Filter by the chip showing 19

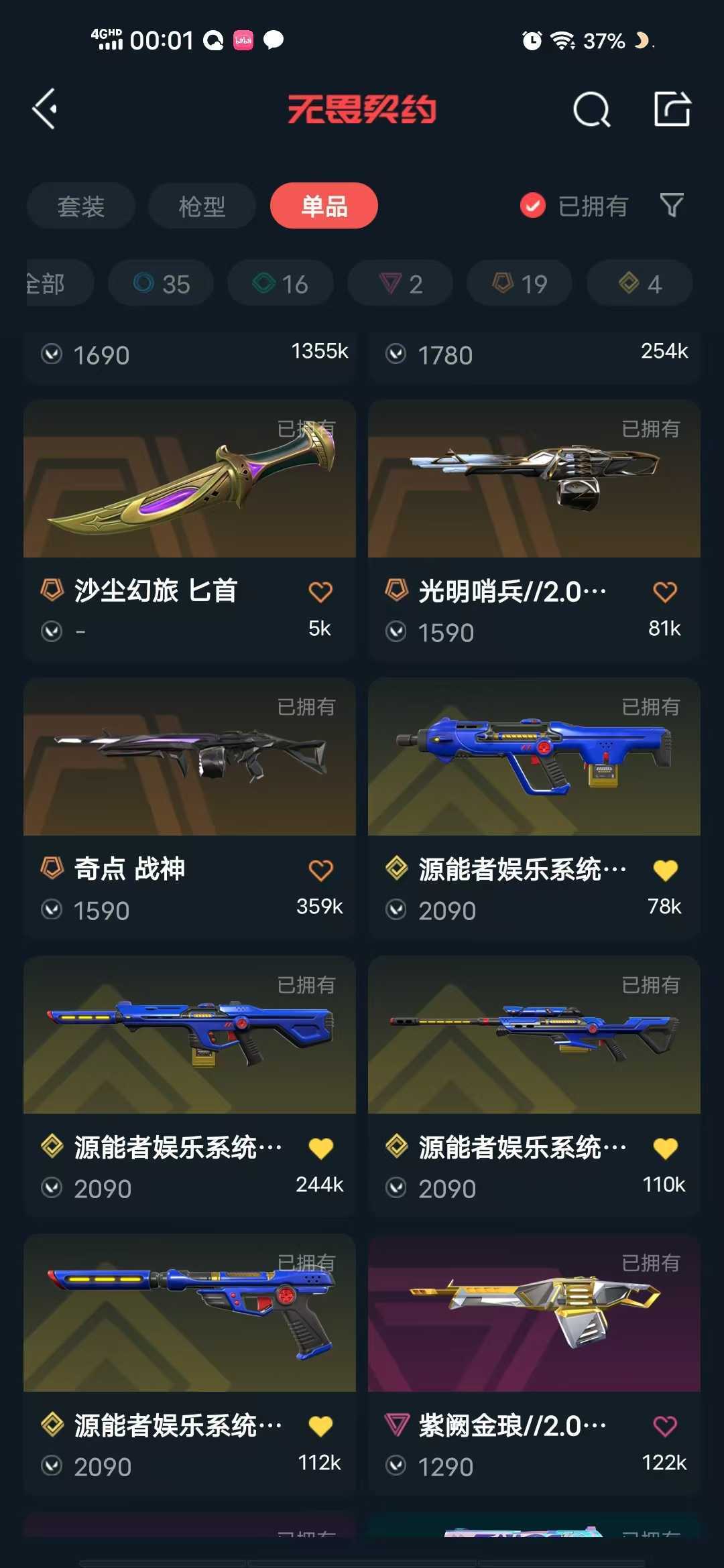tap(520, 283)
